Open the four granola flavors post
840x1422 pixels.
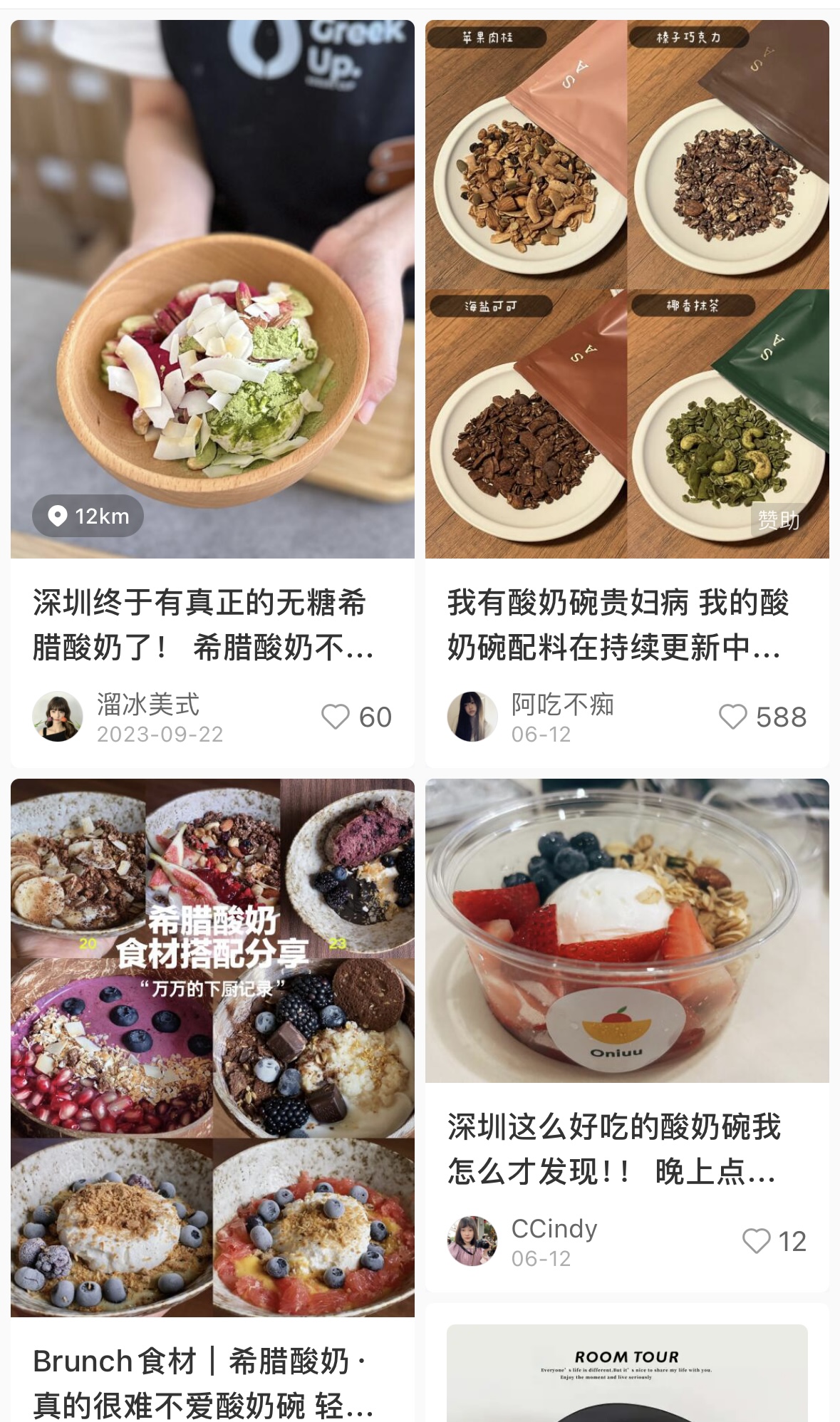click(627, 285)
